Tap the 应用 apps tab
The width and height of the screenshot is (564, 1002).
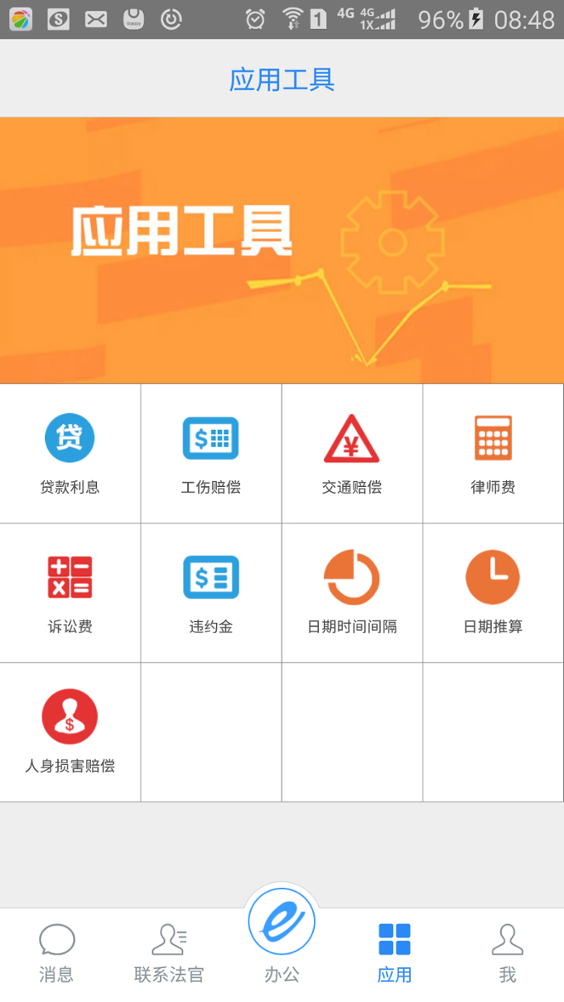coord(394,953)
